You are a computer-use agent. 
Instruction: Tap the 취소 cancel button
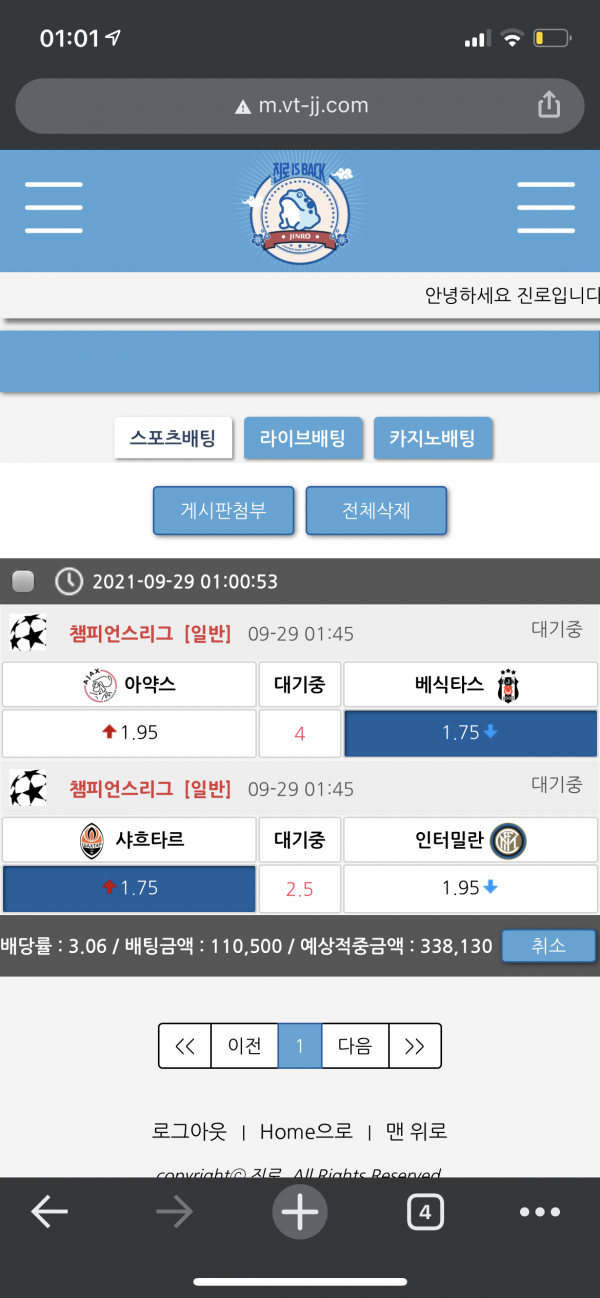pyautogui.click(x=548, y=946)
